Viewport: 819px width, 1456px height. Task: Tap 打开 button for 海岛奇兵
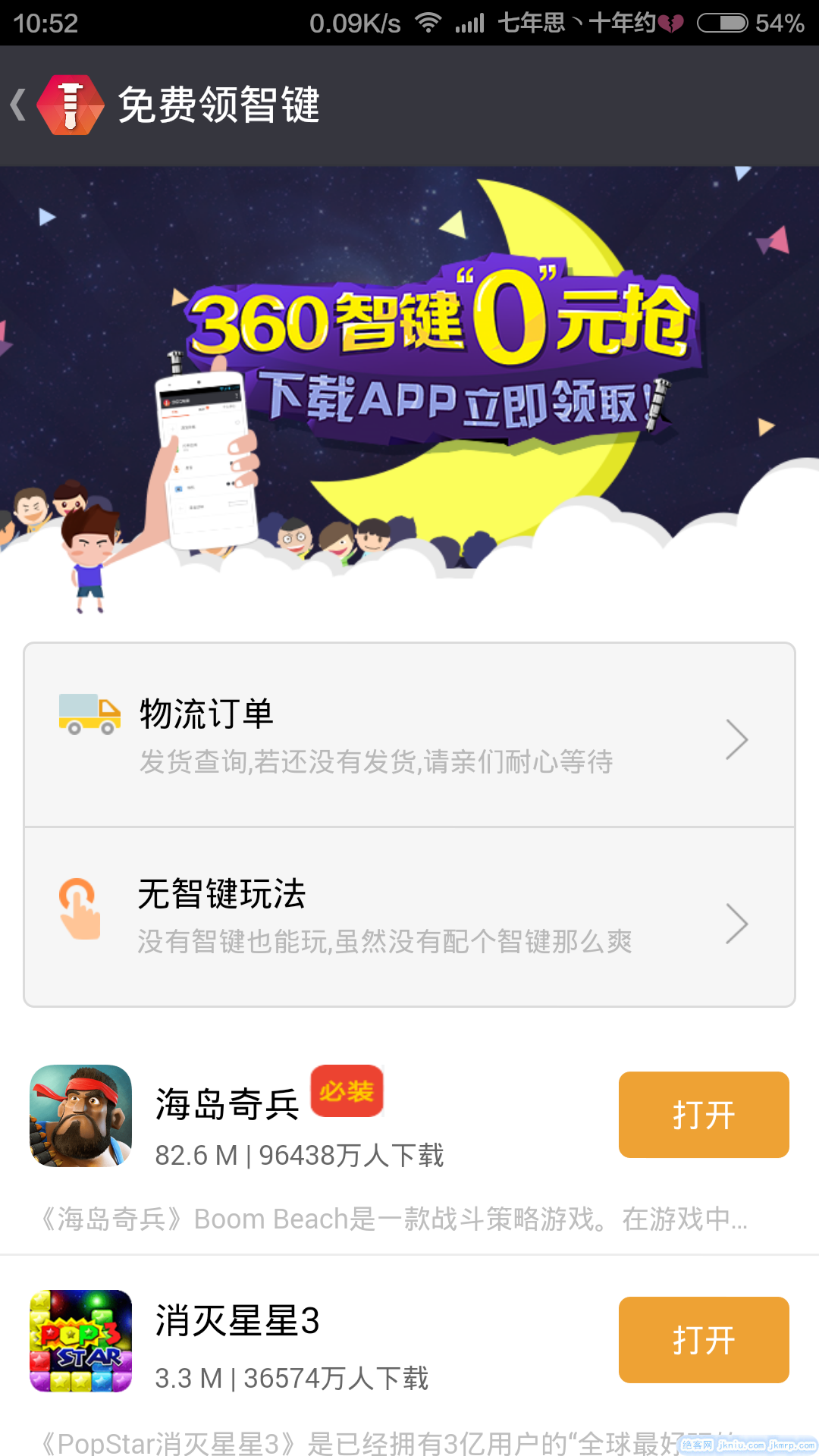click(703, 1115)
